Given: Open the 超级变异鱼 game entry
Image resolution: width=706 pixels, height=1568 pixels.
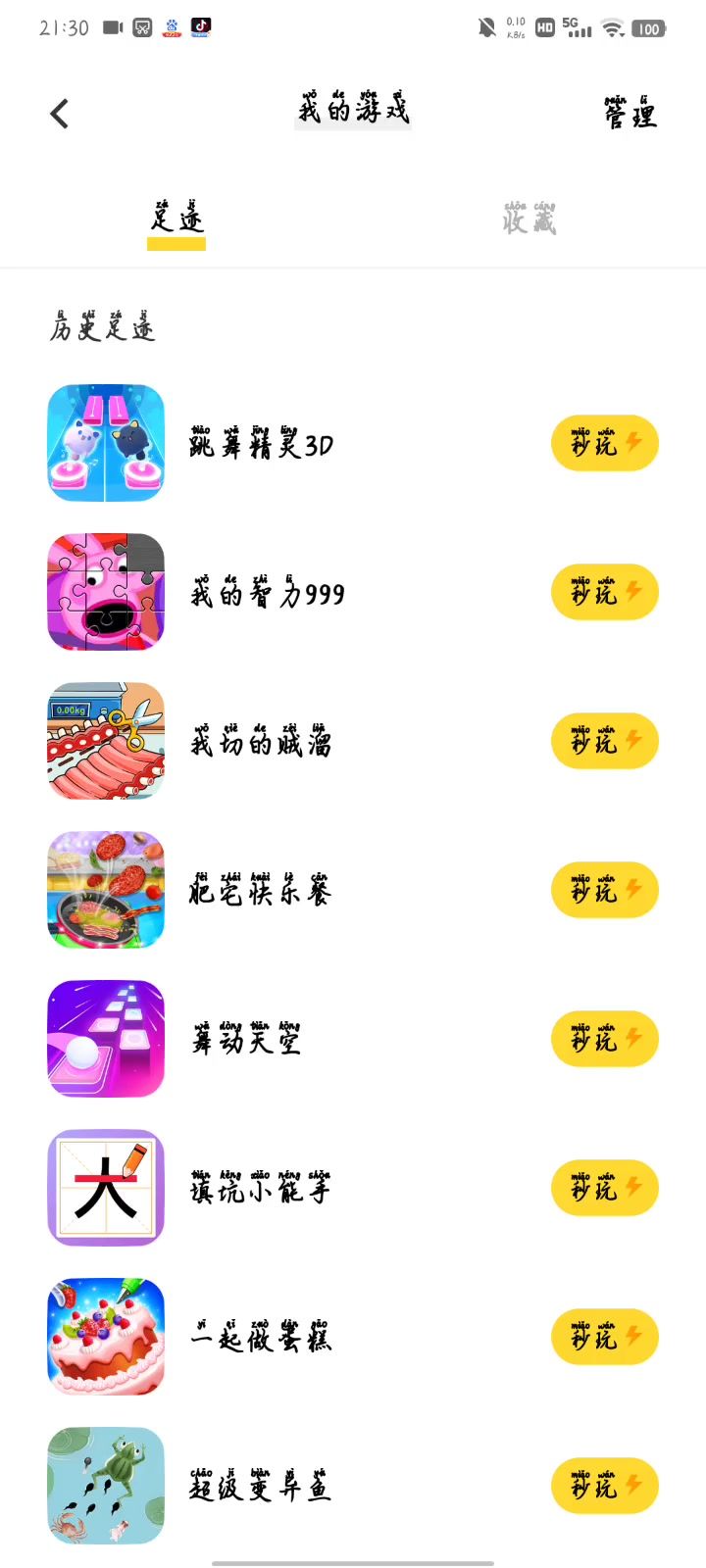Looking at the screenshot, I should pos(260,1487).
